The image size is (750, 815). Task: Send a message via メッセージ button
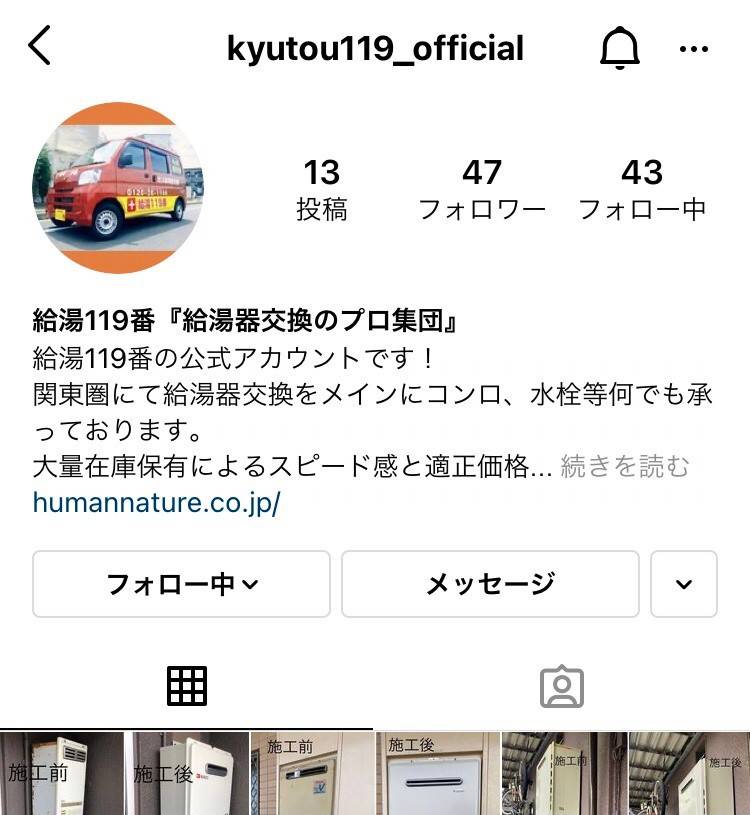(490, 584)
